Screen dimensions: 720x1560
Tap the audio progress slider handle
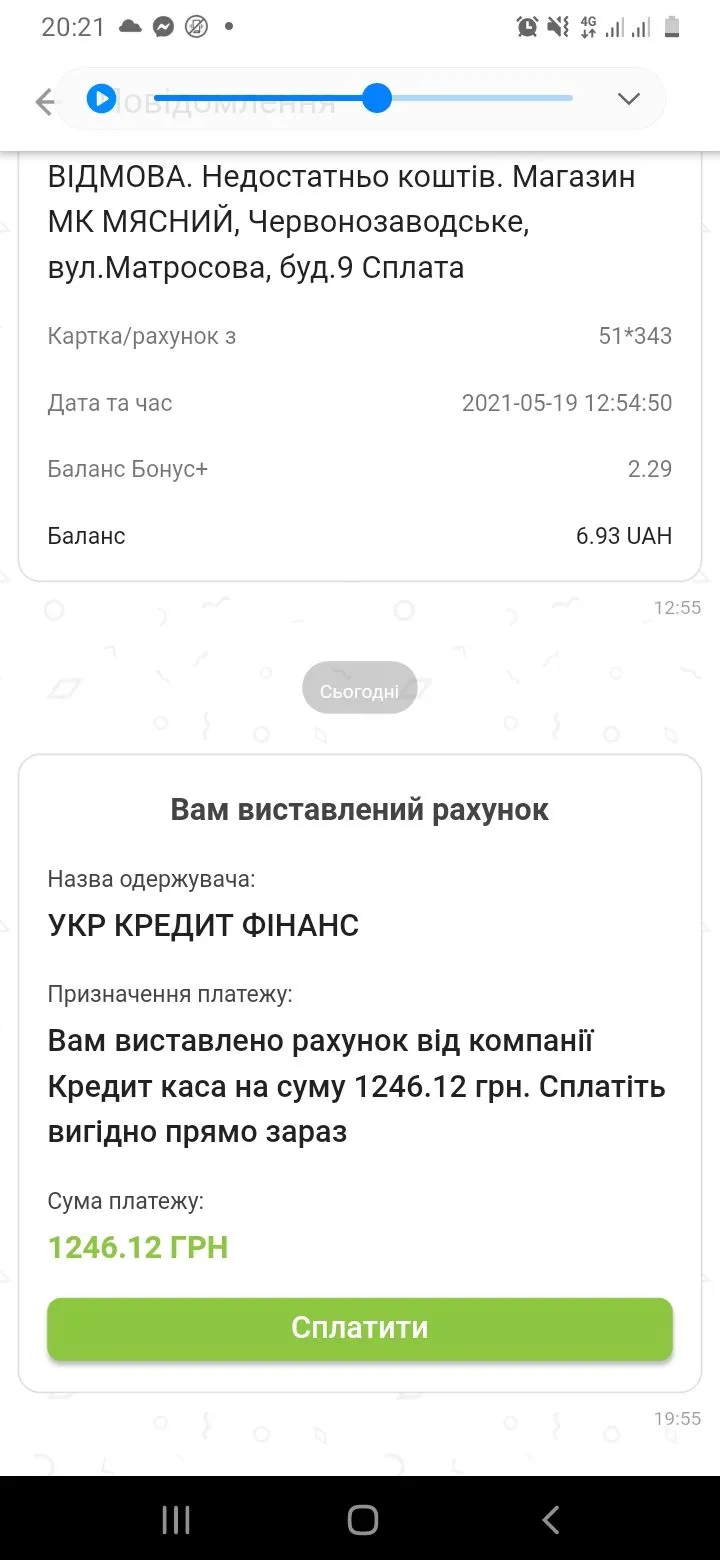click(x=376, y=98)
